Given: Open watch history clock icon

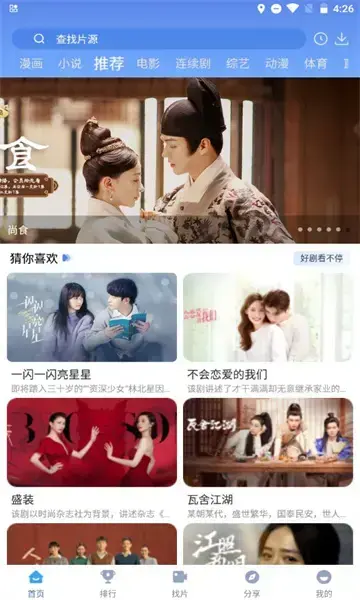Looking at the screenshot, I should click(x=321, y=39).
